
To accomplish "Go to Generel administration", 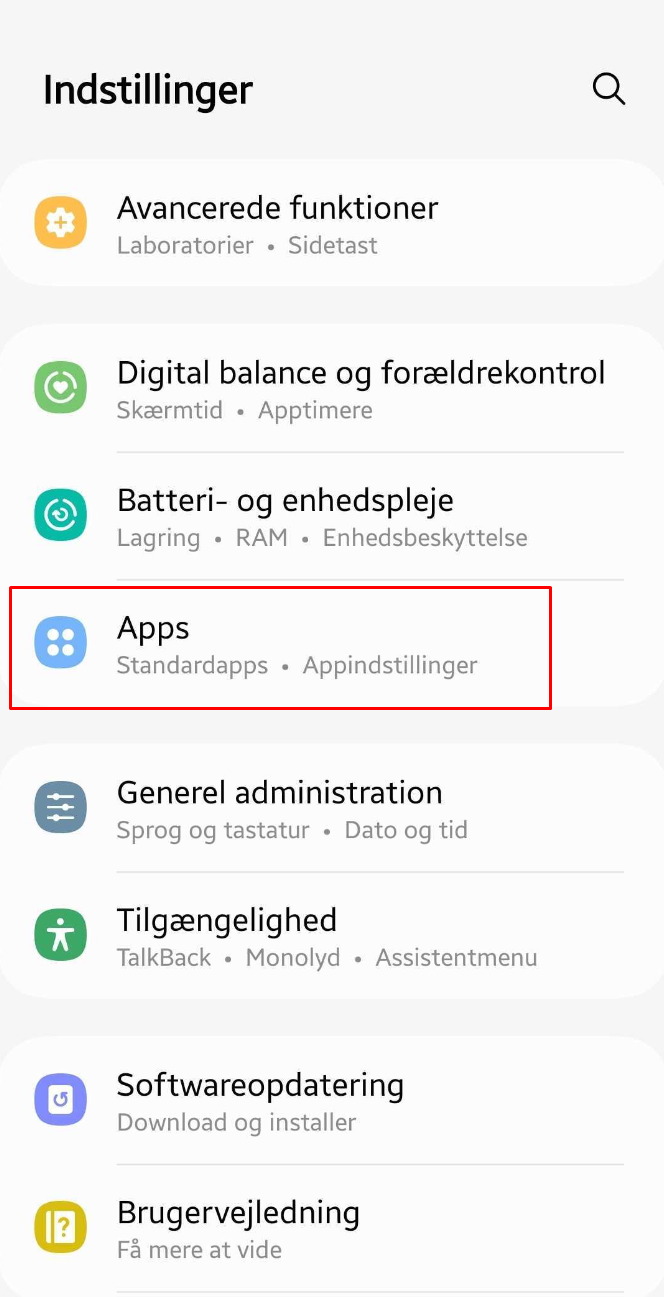I will click(332, 808).
